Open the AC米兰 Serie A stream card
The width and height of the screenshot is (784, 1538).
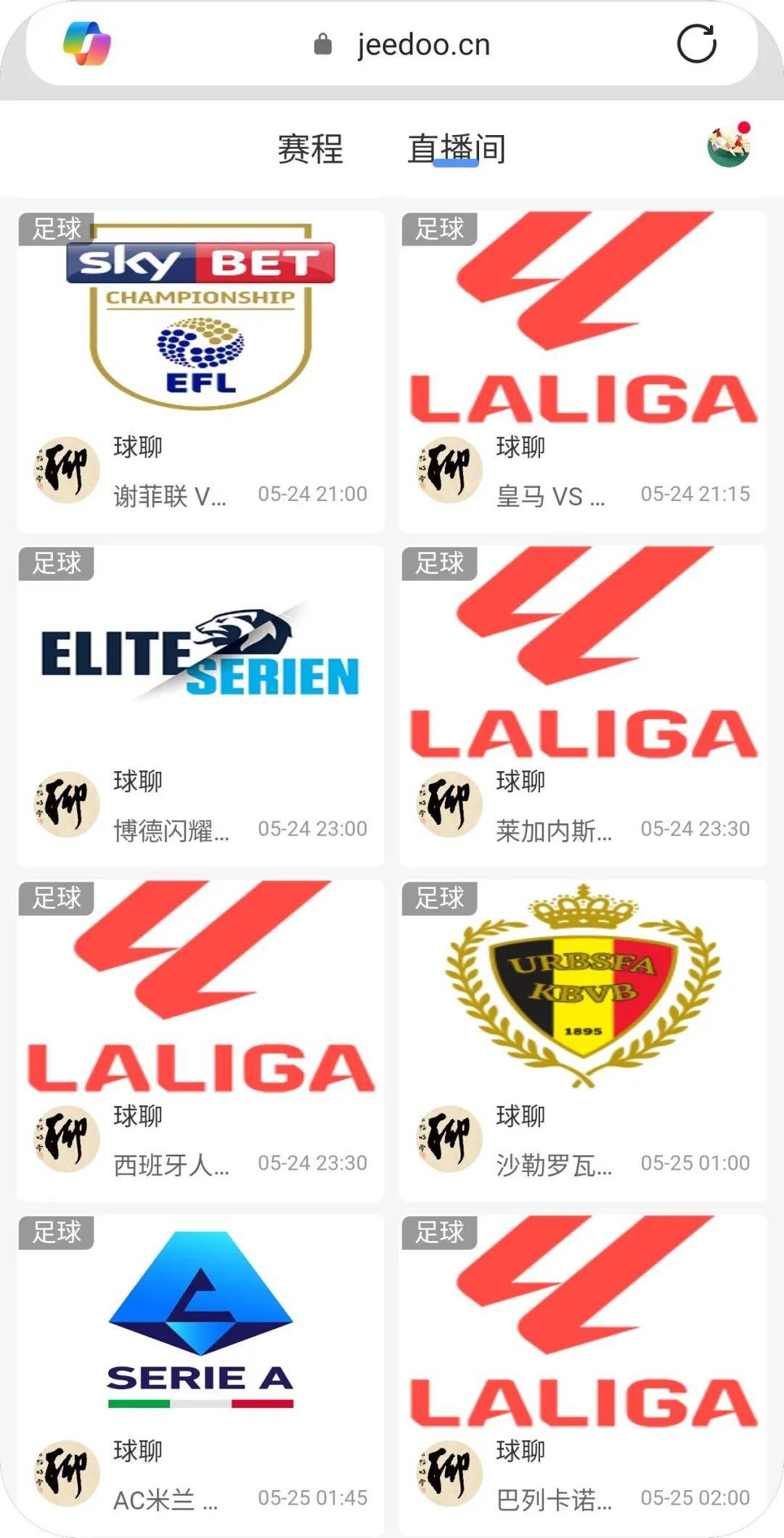pyautogui.click(x=200, y=1372)
